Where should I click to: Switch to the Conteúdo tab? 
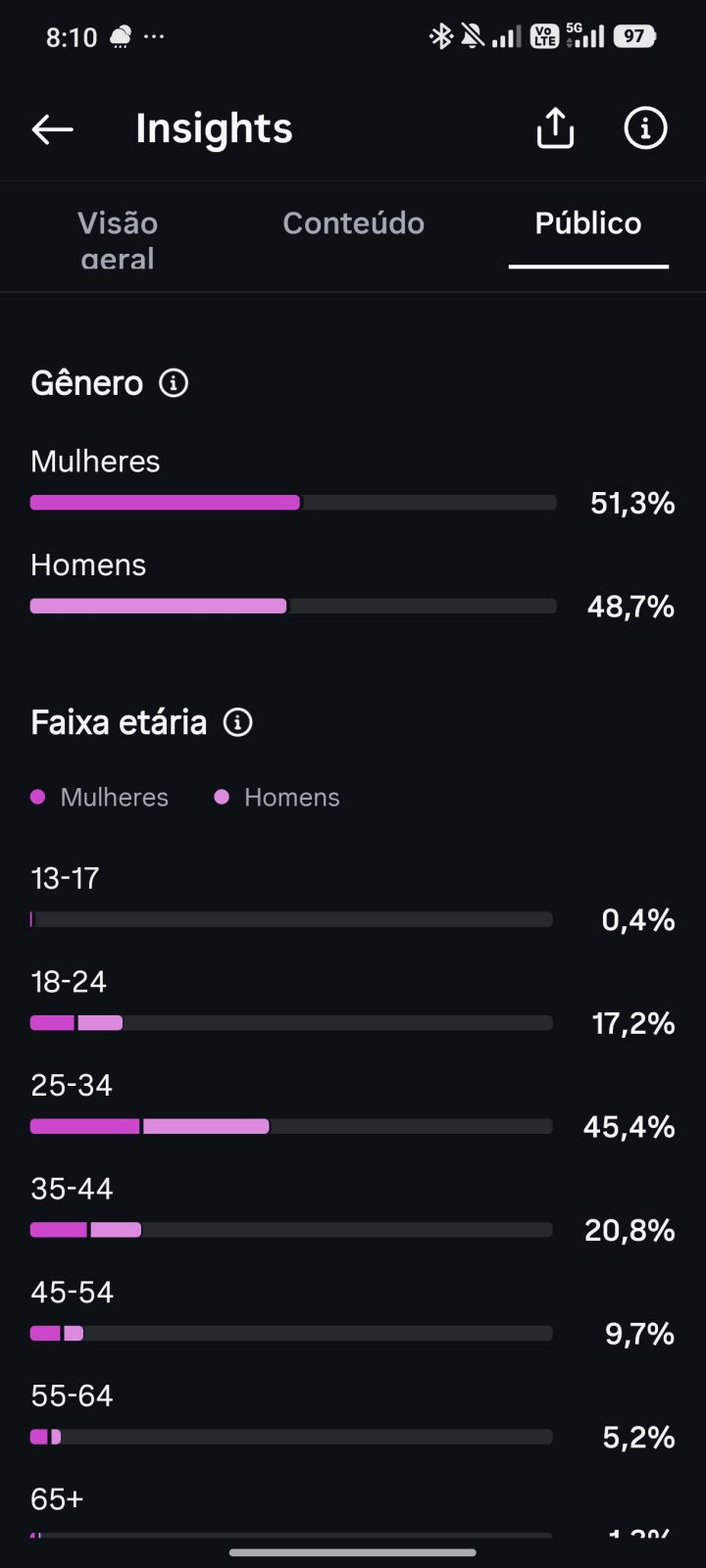click(x=353, y=223)
